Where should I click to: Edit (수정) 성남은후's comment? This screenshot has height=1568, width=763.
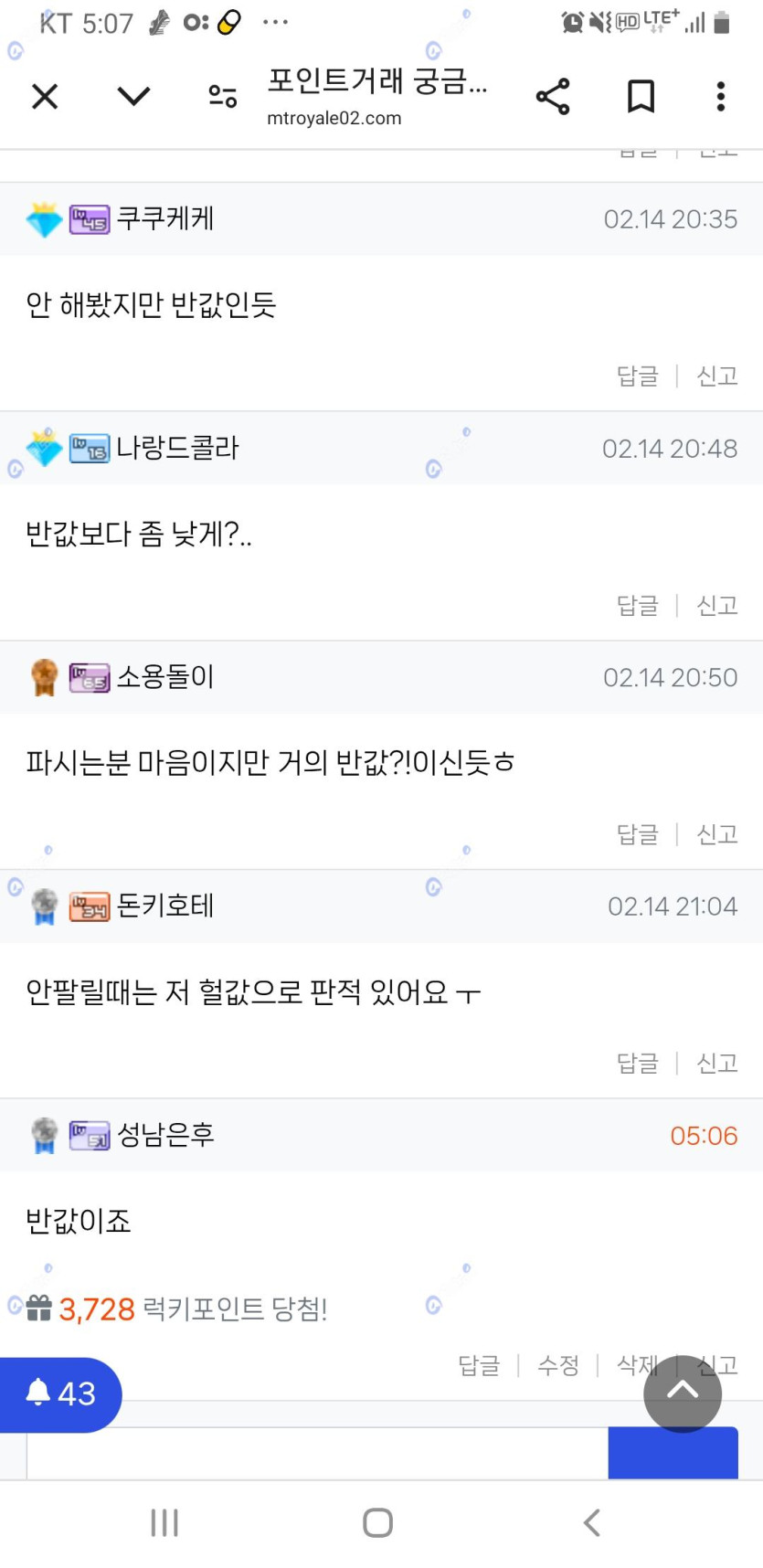click(558, 1365)
